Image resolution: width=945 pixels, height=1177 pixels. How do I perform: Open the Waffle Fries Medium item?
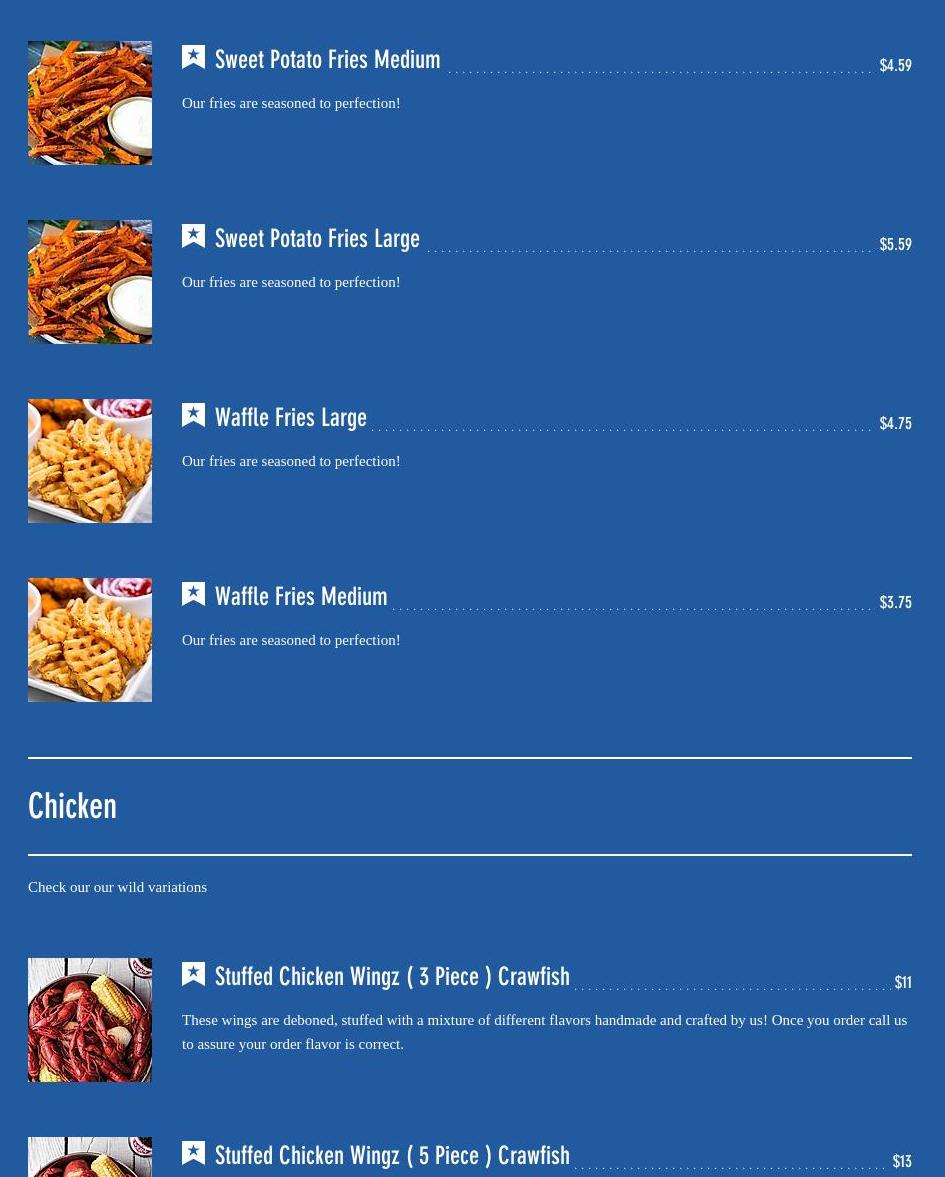coord(300,597)
